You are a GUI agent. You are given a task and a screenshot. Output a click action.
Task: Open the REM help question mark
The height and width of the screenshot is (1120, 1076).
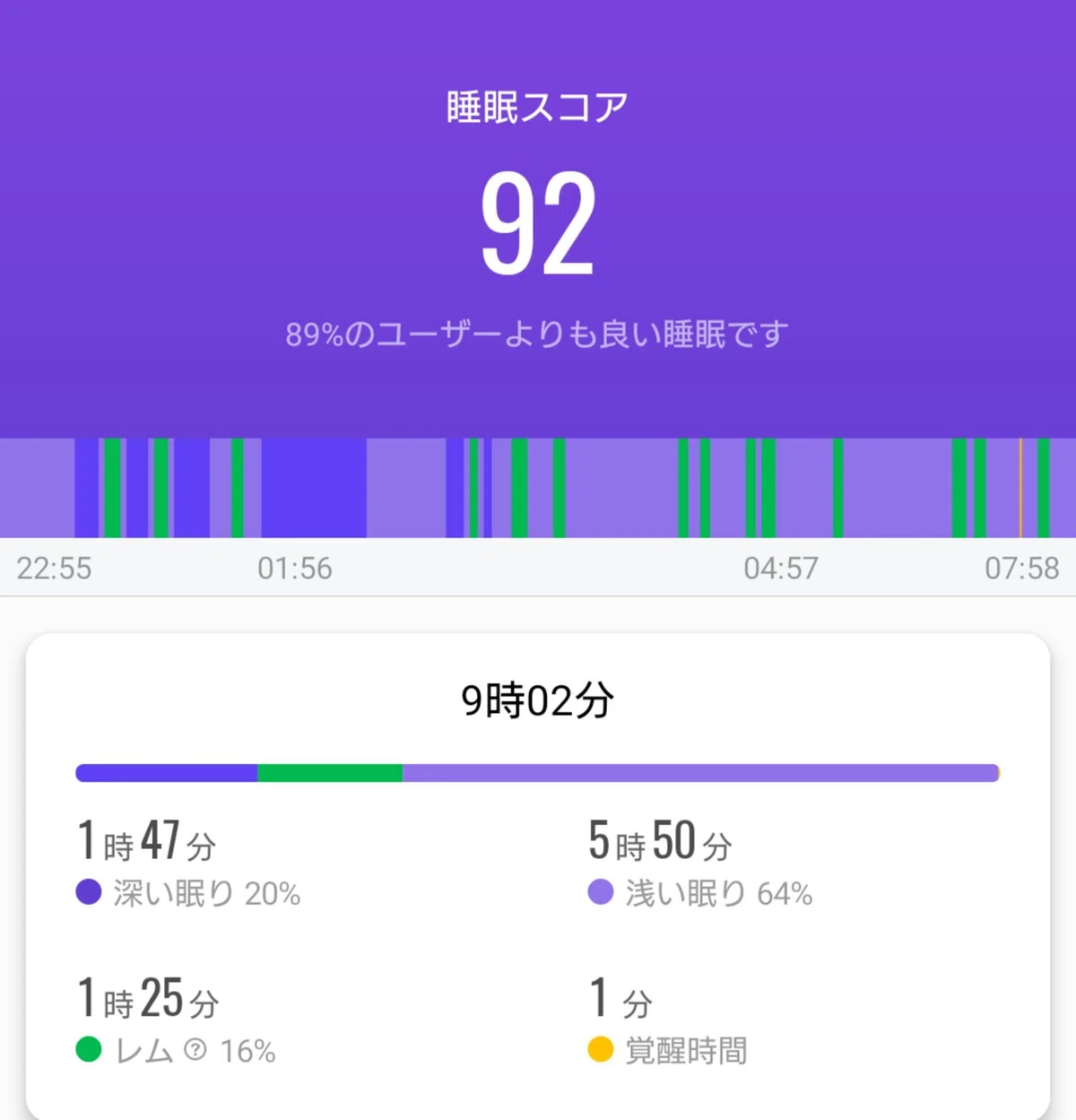[x=195, y=1049]
